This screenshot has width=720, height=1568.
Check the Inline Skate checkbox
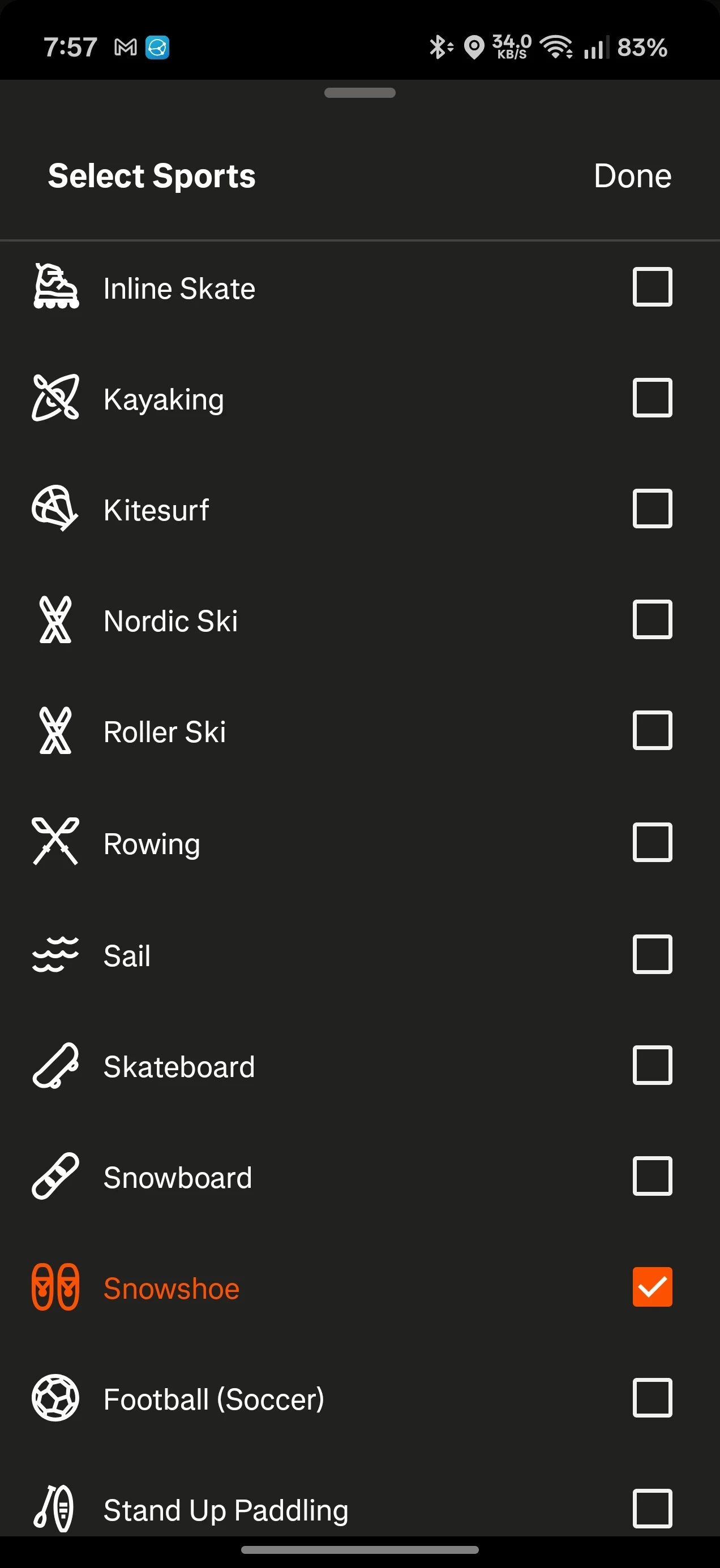pyautogui.click(x=652, y=287)
